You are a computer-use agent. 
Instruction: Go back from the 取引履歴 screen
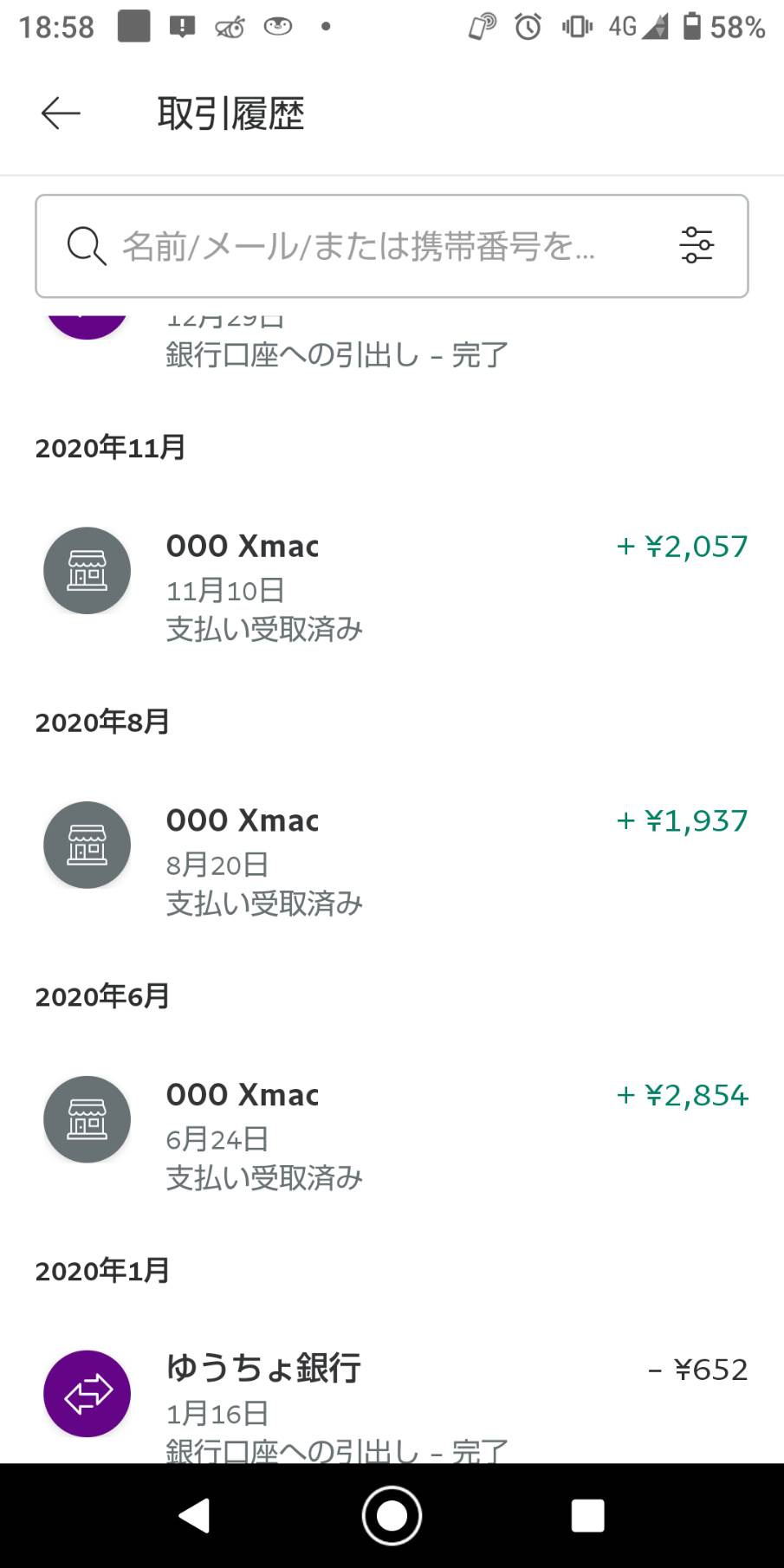(x=61, y=113)
